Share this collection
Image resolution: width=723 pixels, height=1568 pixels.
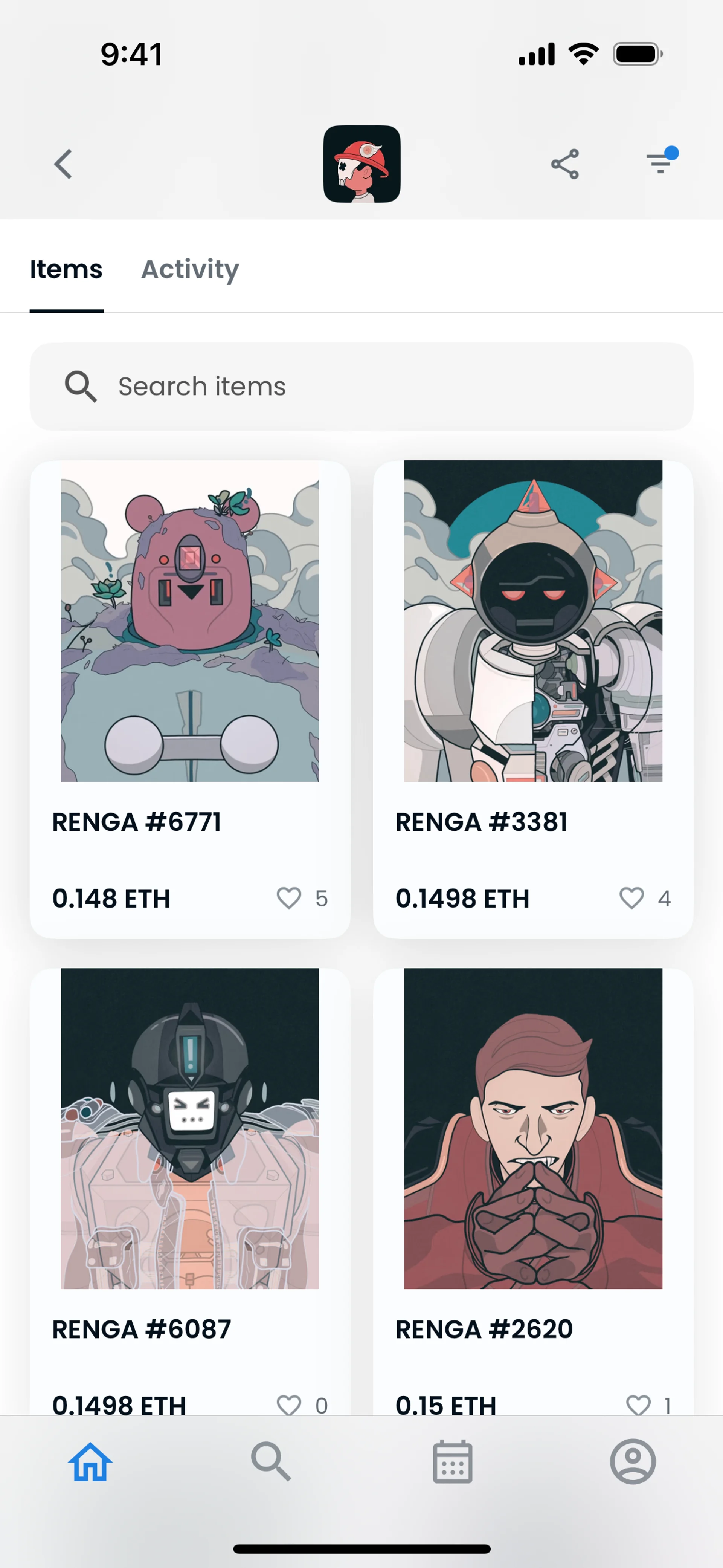pos(565,164)
